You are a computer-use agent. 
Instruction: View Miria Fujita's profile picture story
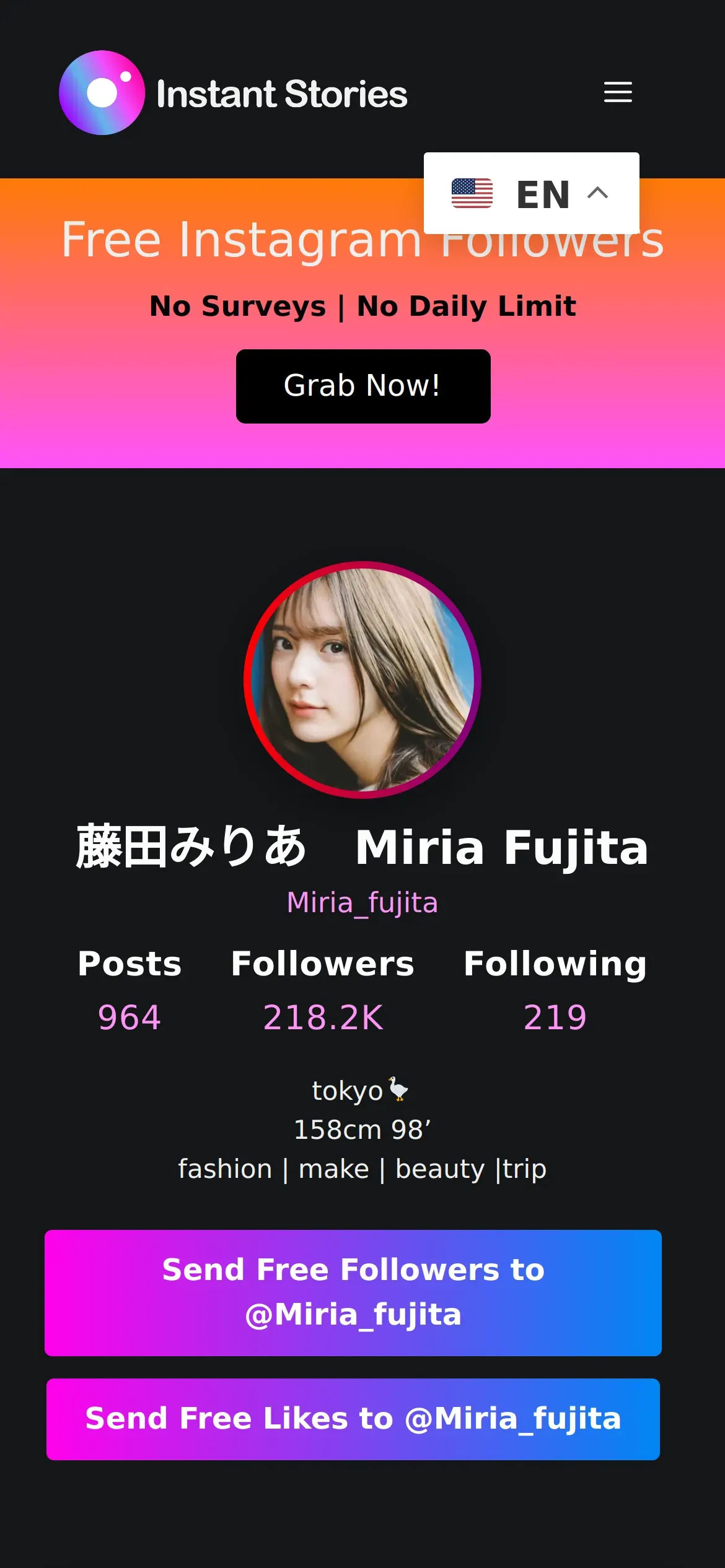coord(362,679)
